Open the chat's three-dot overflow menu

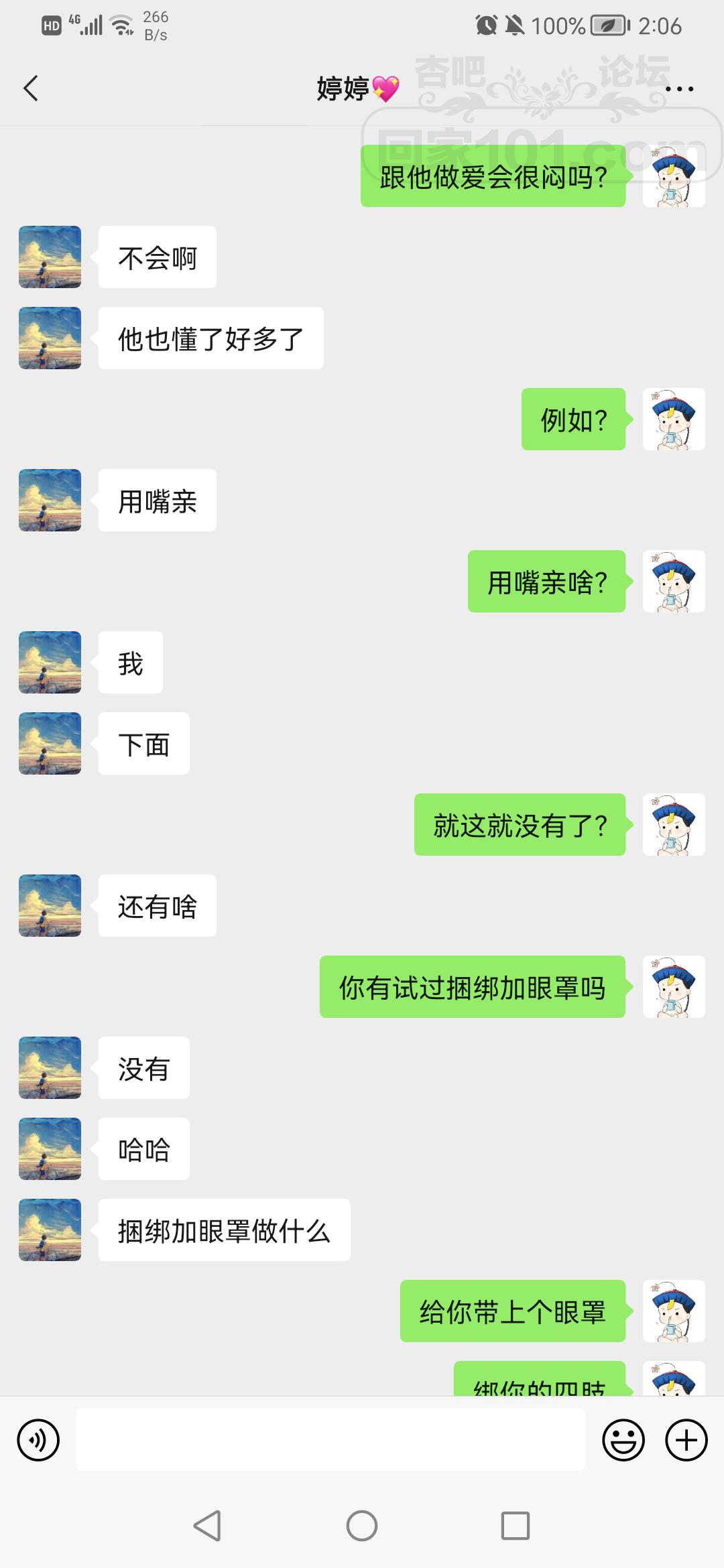tap(680, 89)
